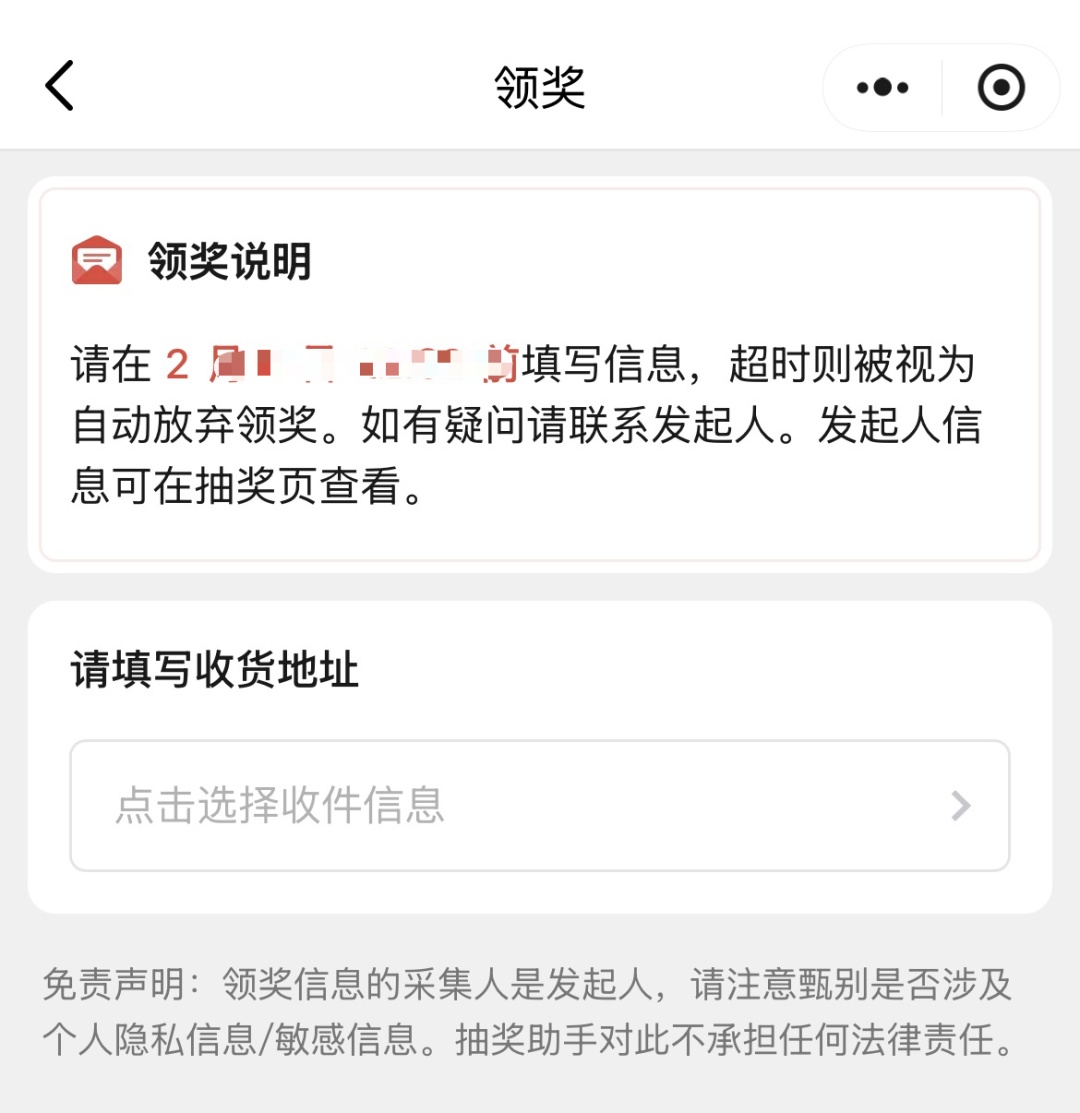
Task: Go back from the 领奖 page
Action: (60, 86)
